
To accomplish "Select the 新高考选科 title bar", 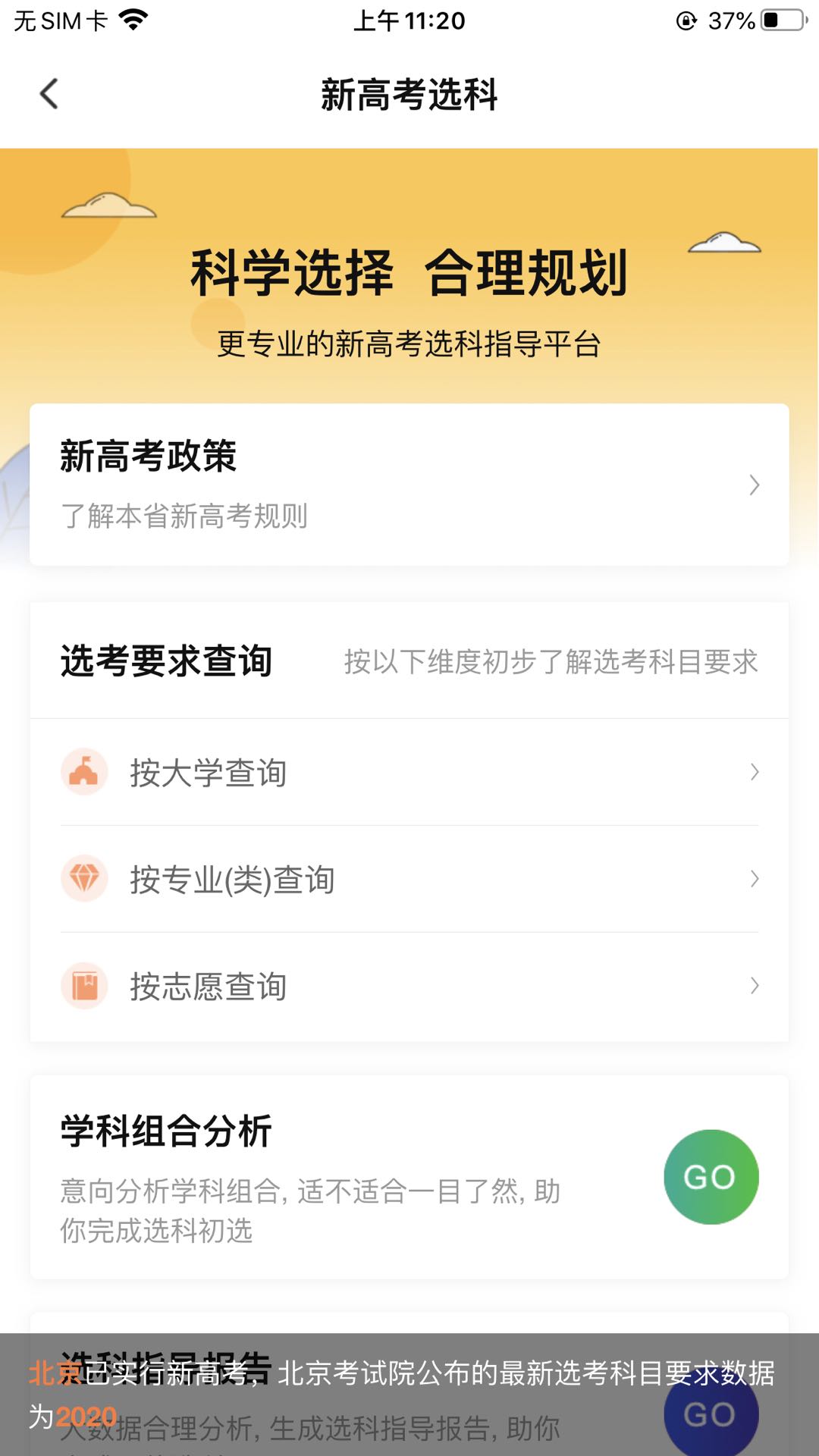I will point(409,94).
